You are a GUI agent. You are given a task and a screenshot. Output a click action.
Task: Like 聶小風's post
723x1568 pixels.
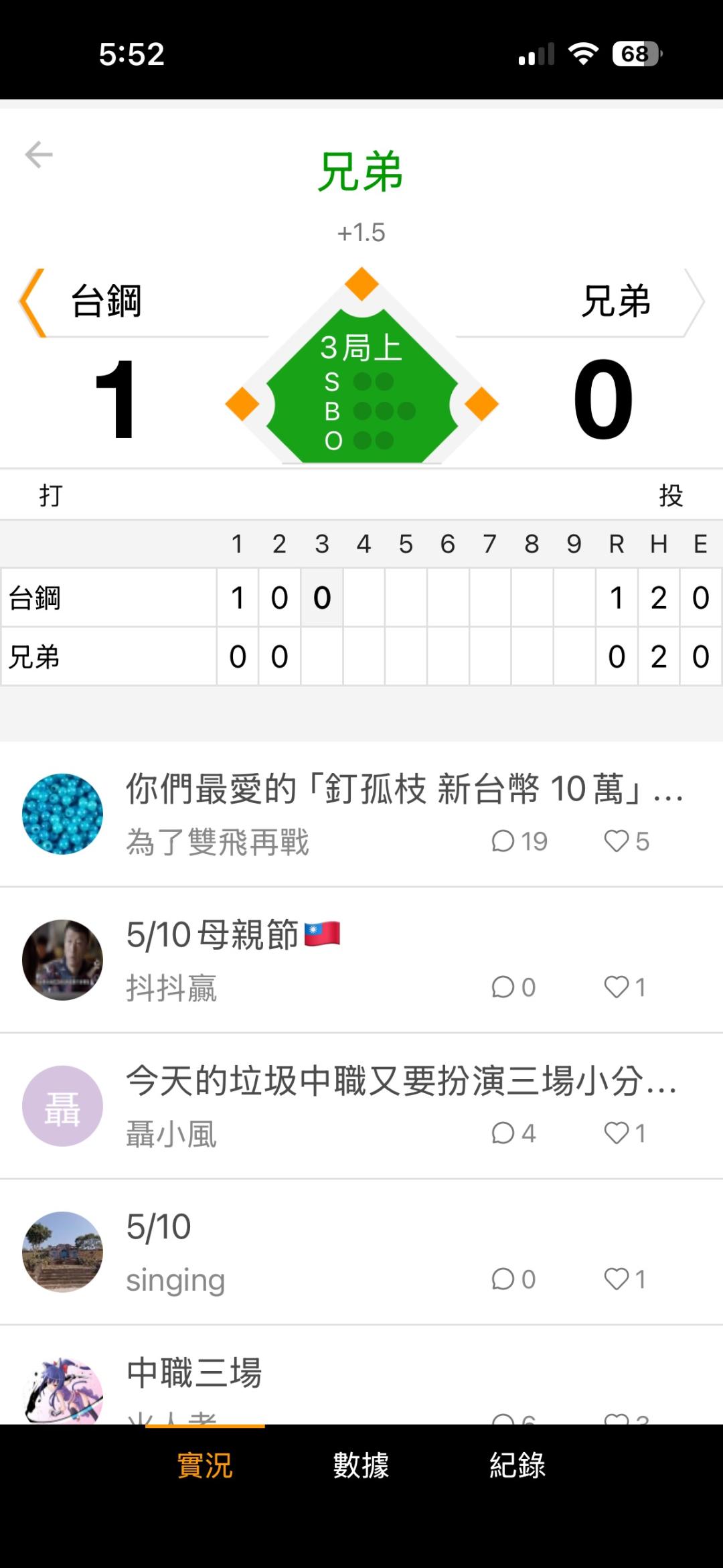[x=624, y=1133]
